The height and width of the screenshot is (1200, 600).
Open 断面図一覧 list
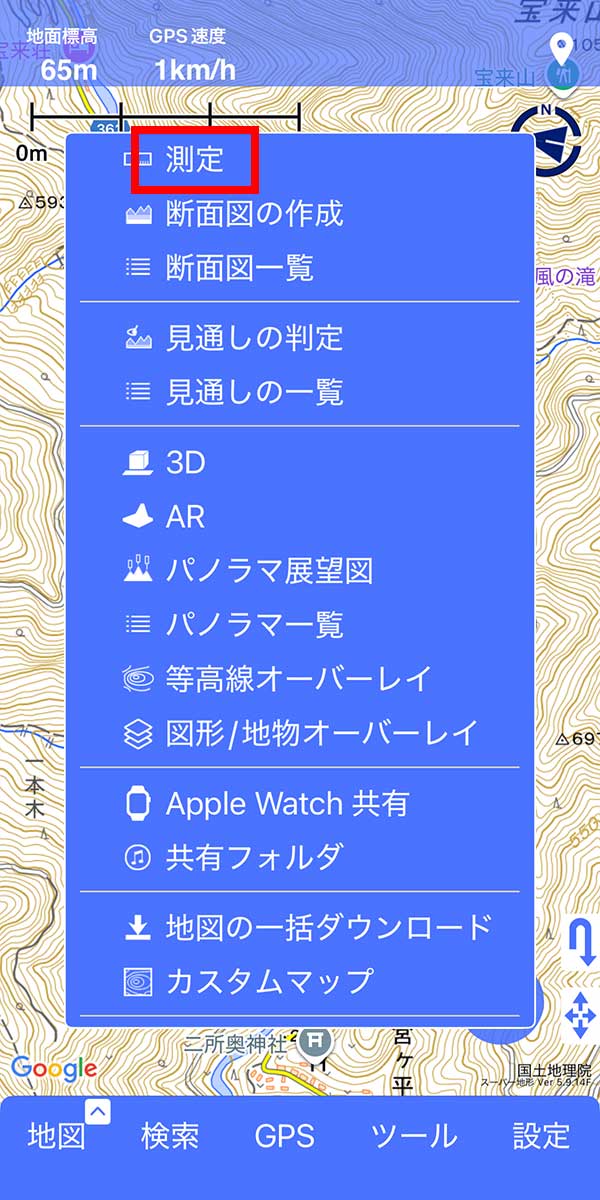click(x=240, y=268)
